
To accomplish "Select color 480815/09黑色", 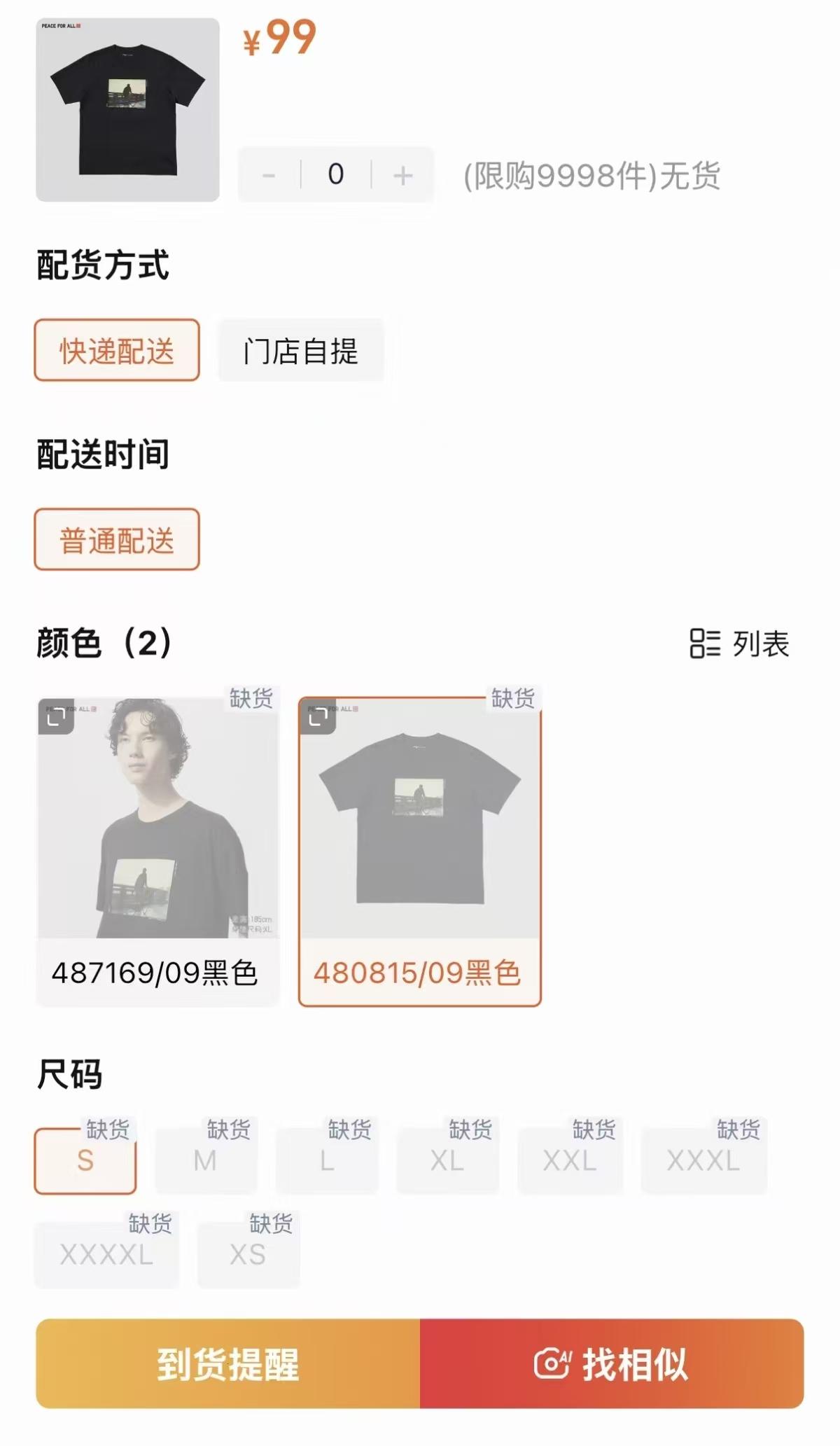I will pyautogui.click(x=420, y=851).
